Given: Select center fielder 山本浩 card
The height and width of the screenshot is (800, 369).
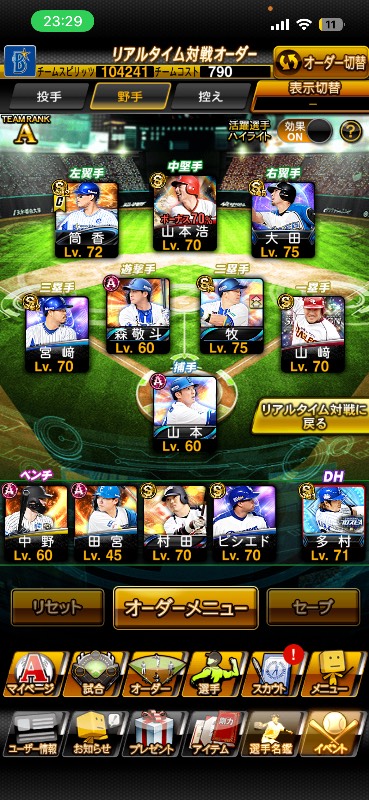Looking at the screenshot, I should click(185, 214).
